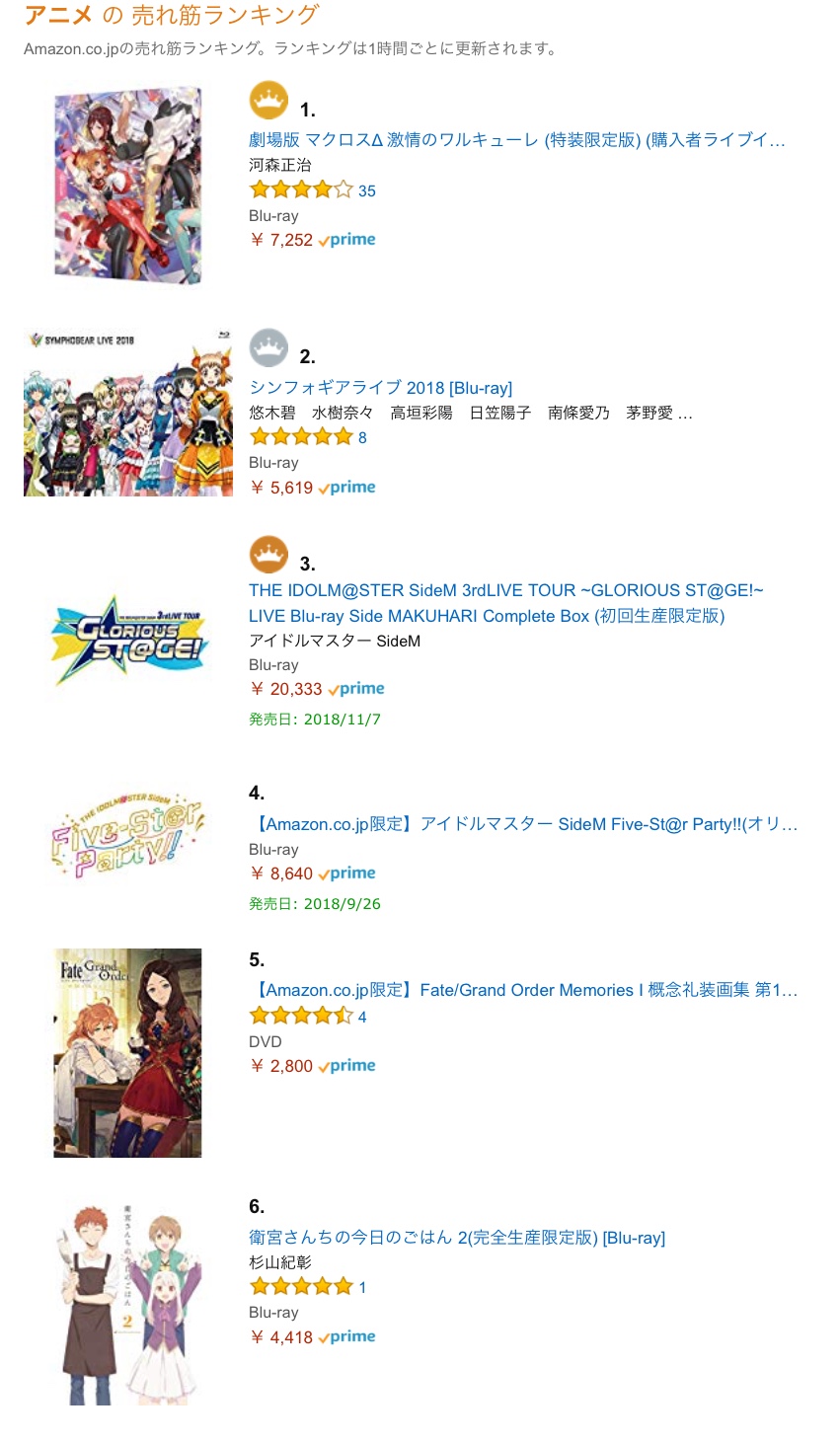
Task: Open アイドルマスター SideM Five-St@r Party!! link
Action: 522,824
